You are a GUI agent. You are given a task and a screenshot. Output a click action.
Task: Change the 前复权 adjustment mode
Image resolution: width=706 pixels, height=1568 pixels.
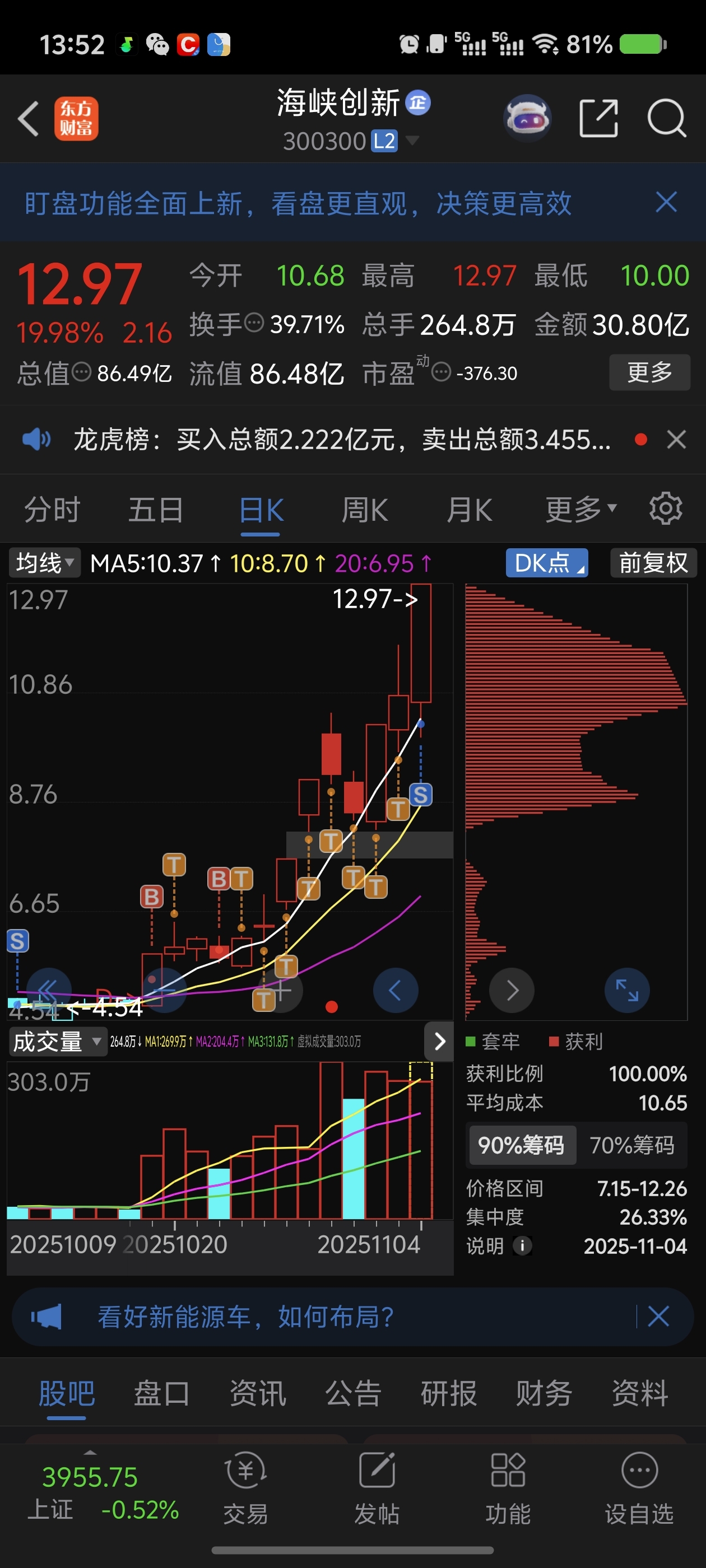pos(652,563)
